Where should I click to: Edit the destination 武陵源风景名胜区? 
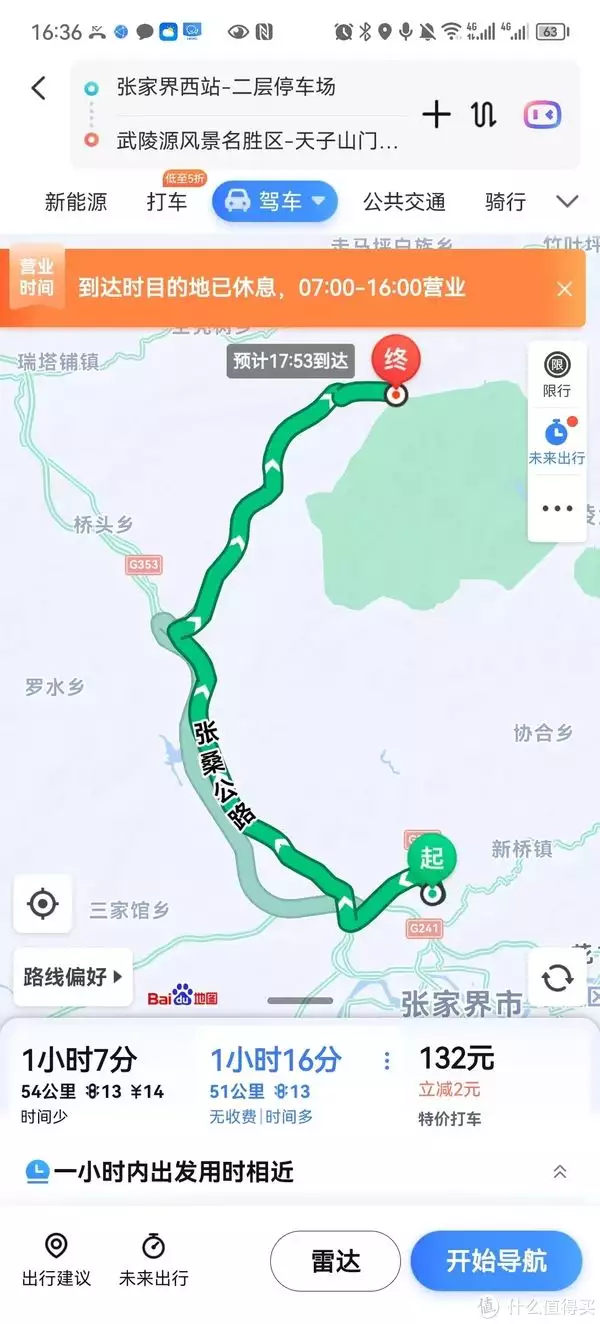(256, 141)
